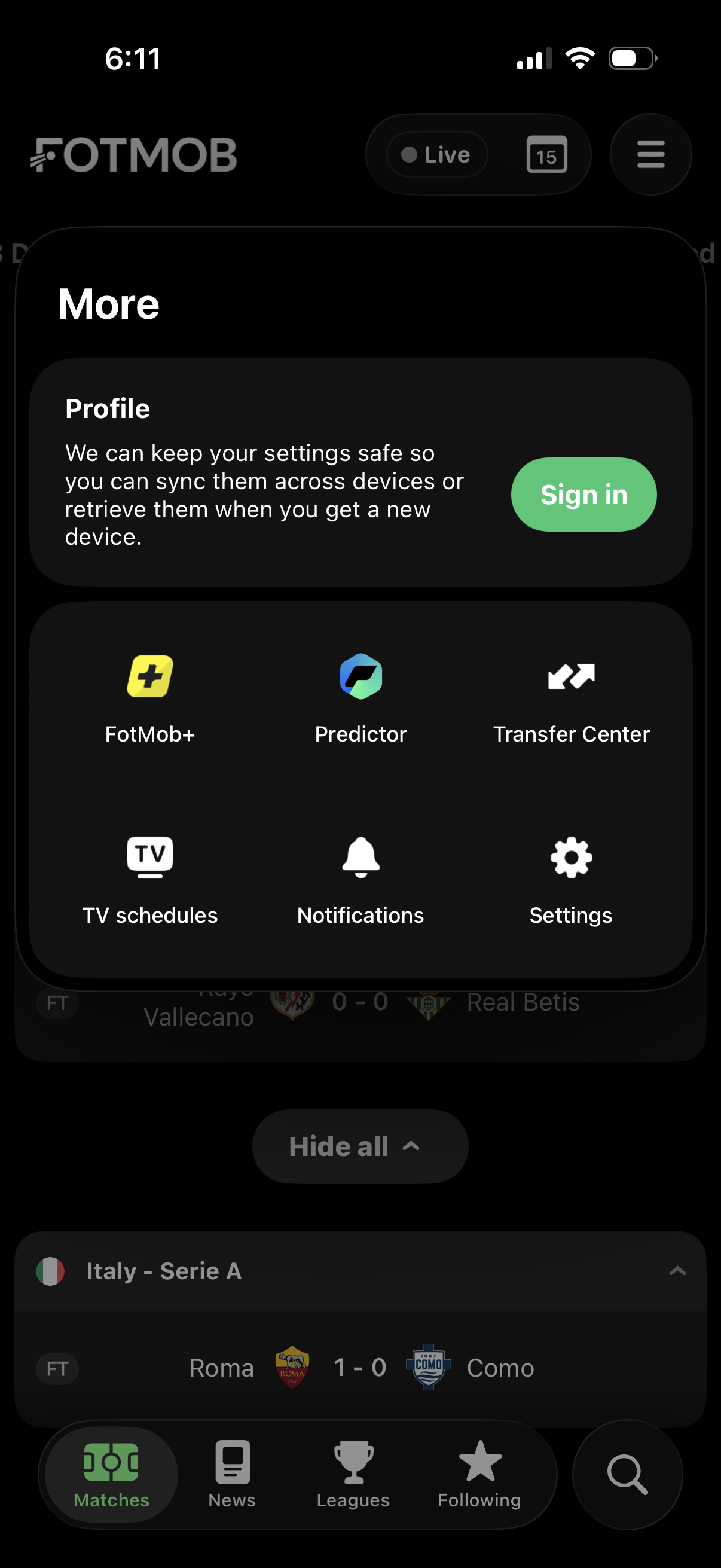
Task: Open Notifications settings
Action: [x=360, y=880]
